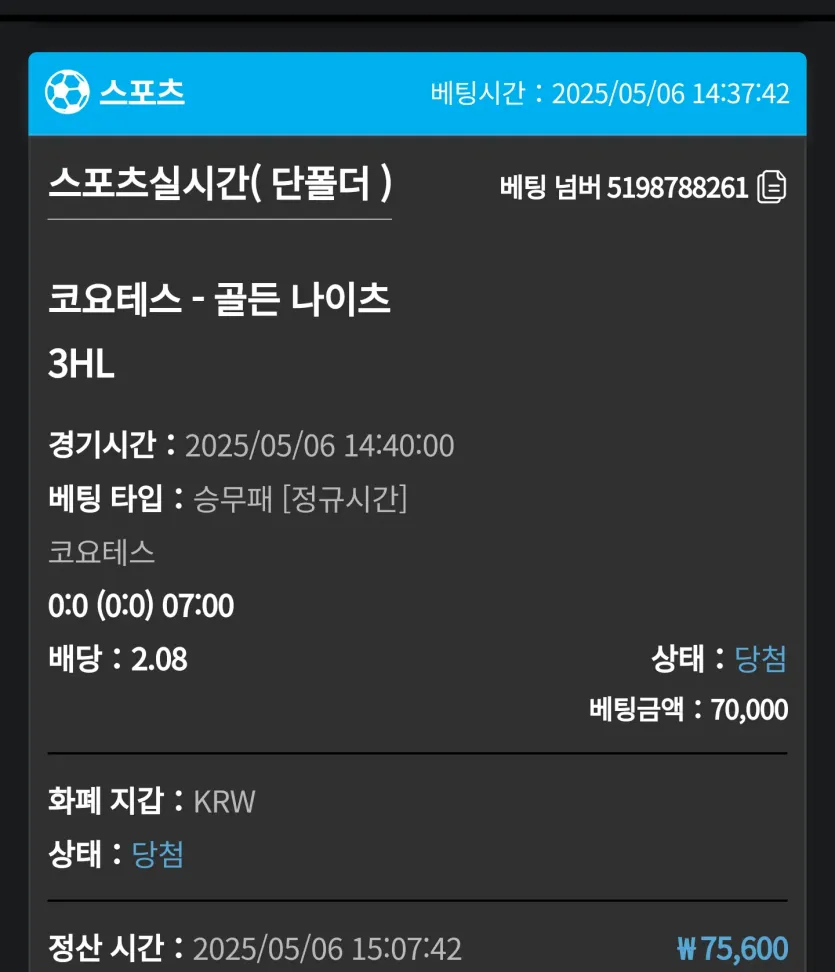The height and width of the screenshot is (972, 835).
Task: Copy the betting number 5198788261
Action: 772,187
